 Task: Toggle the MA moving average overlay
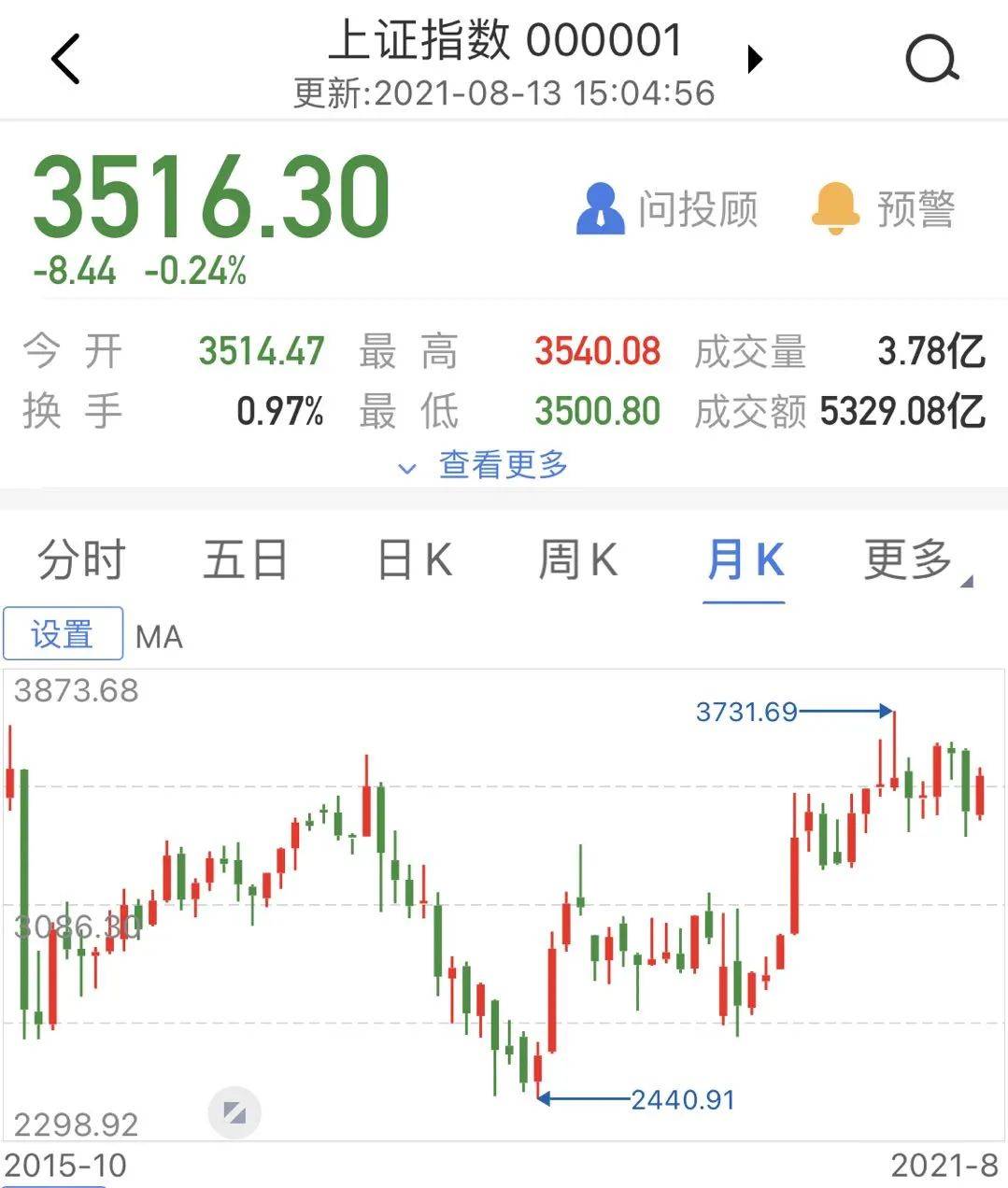coord(160,635)
